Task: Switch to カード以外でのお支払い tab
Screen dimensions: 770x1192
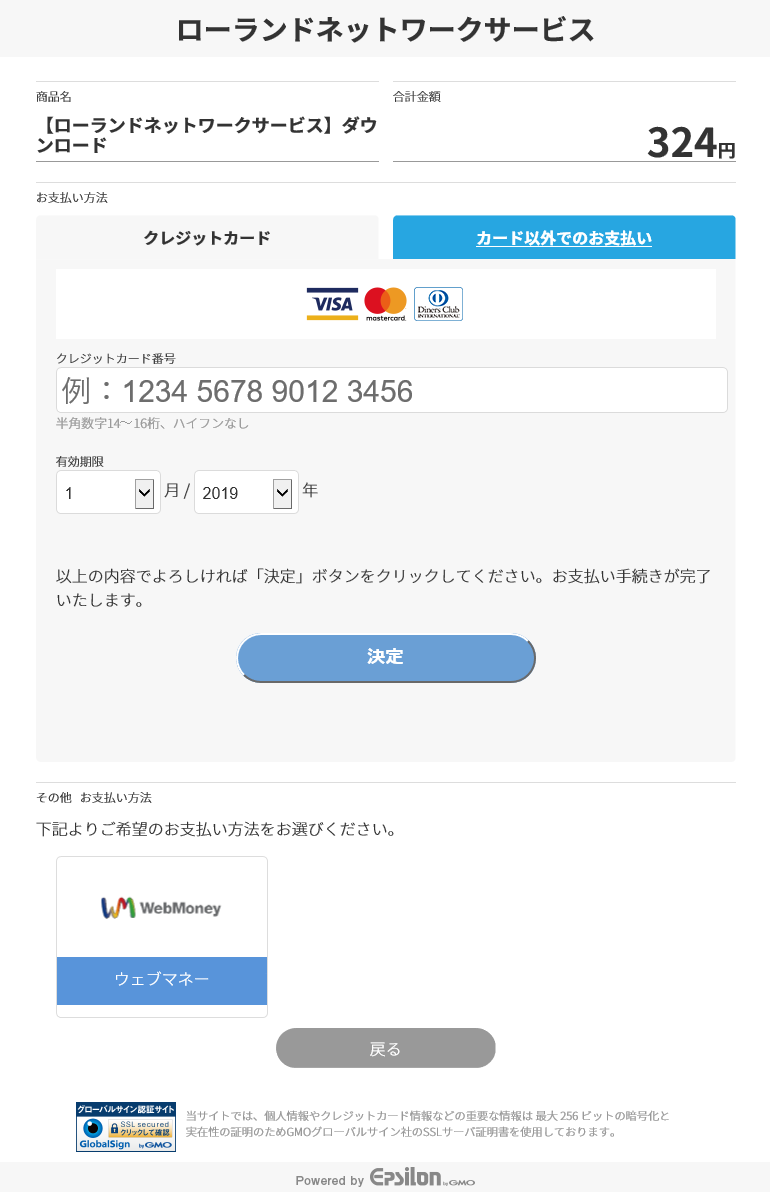Action: coord(564,238)
